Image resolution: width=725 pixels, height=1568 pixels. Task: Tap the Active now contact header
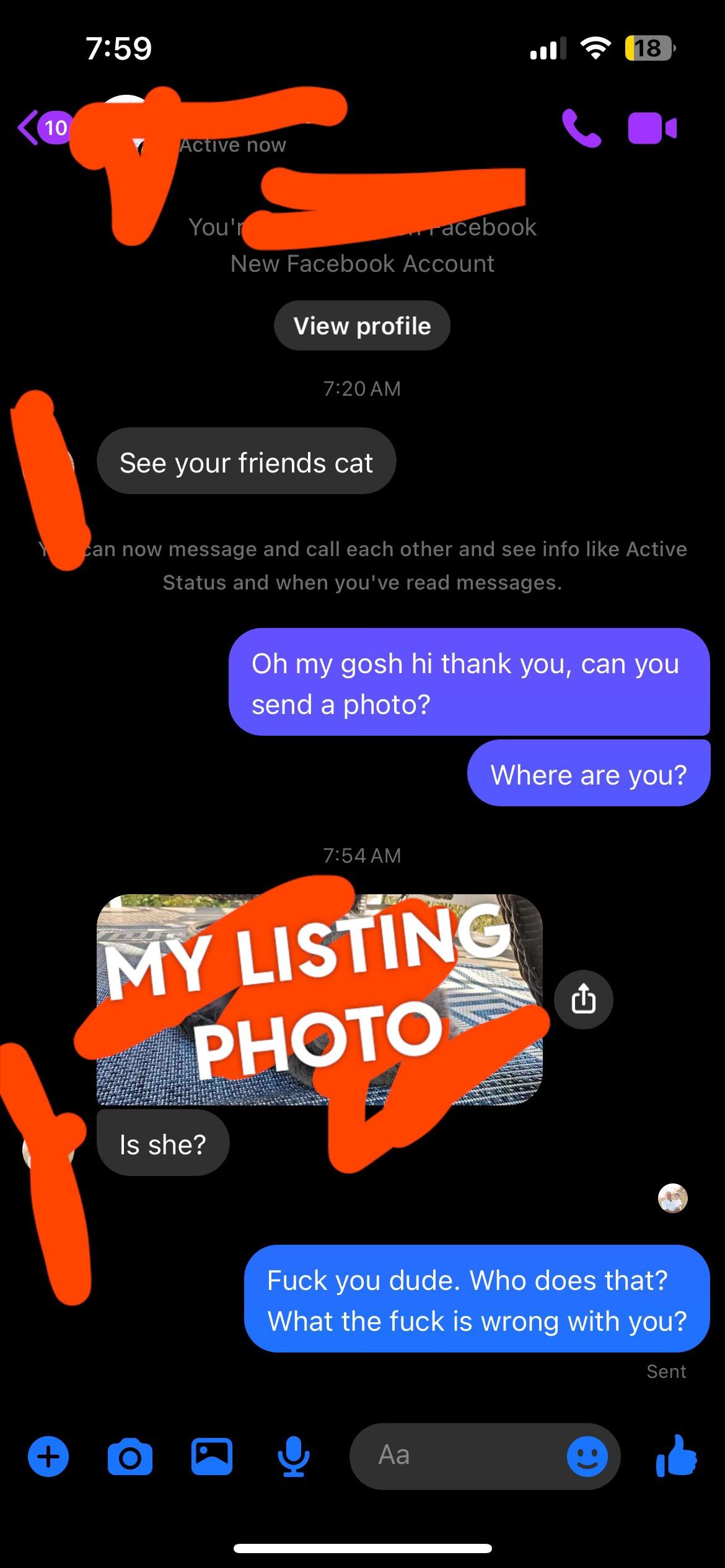(x=232, y=144)
